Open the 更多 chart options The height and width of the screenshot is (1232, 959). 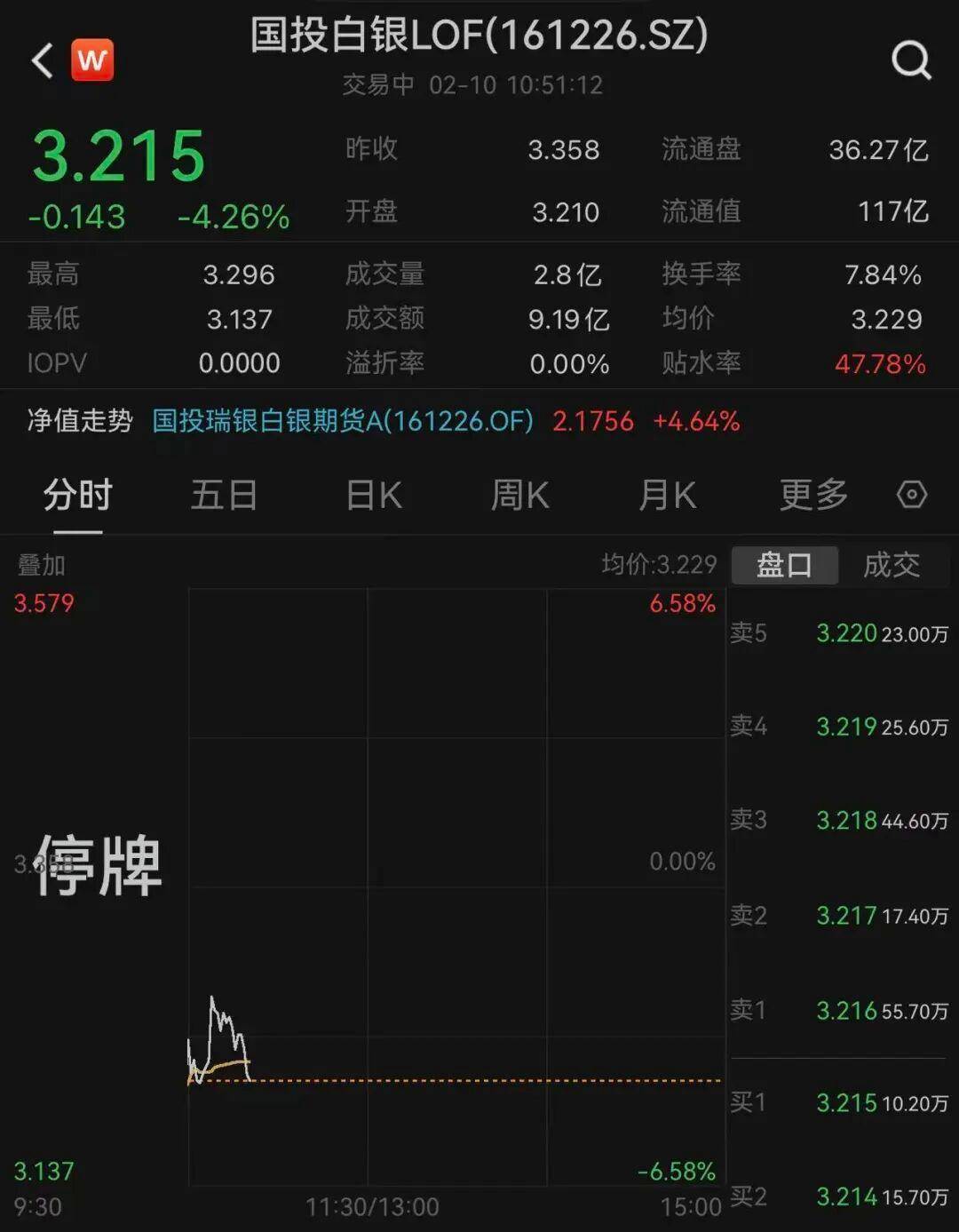813,495
